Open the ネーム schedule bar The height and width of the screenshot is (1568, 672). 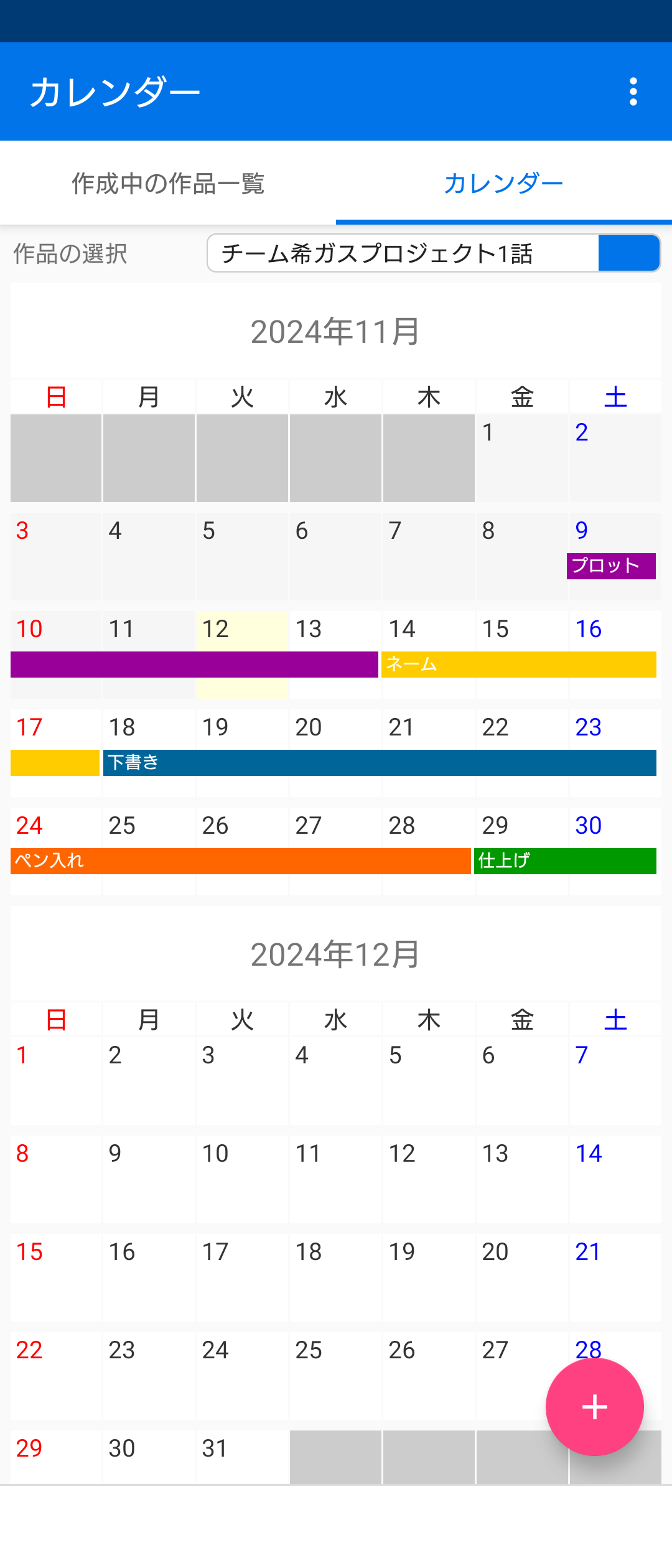(518, 665)
